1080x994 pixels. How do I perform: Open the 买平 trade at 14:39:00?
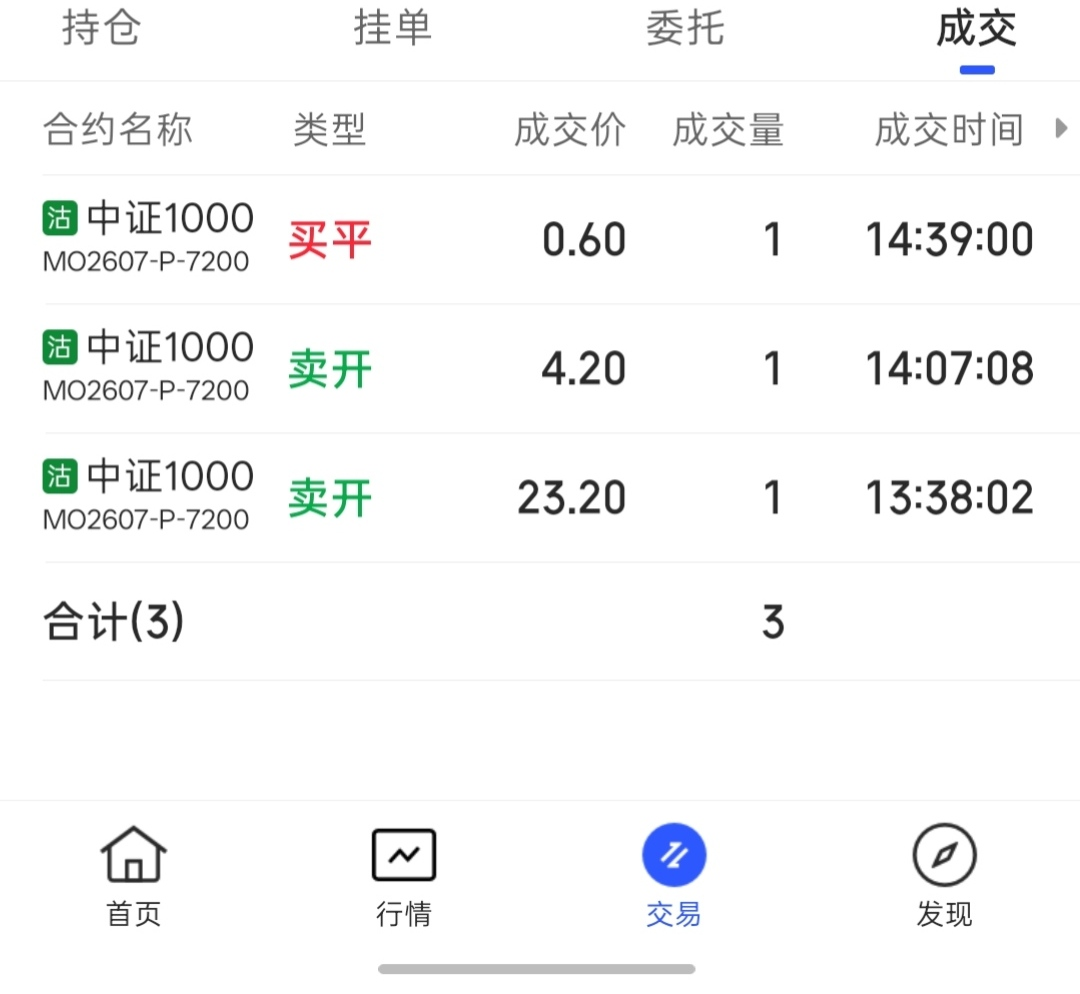click(561, 239)
